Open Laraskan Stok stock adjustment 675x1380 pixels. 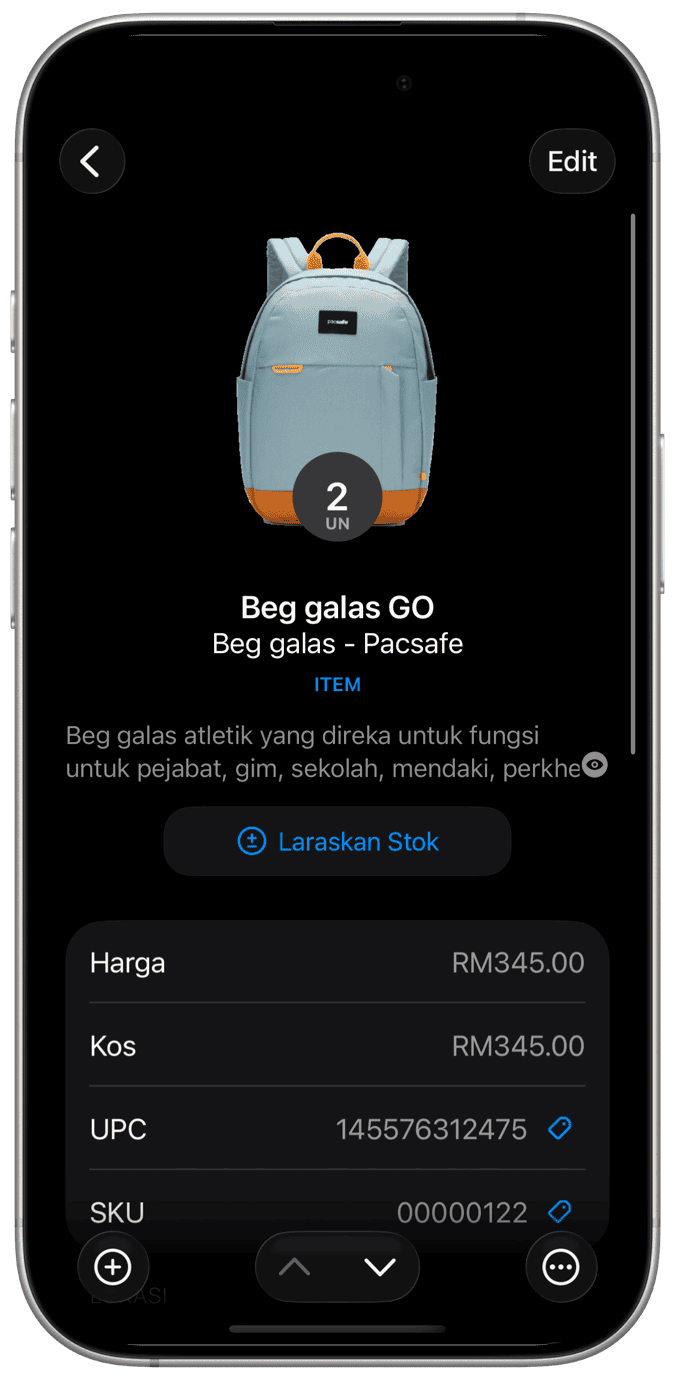(337, 842)
